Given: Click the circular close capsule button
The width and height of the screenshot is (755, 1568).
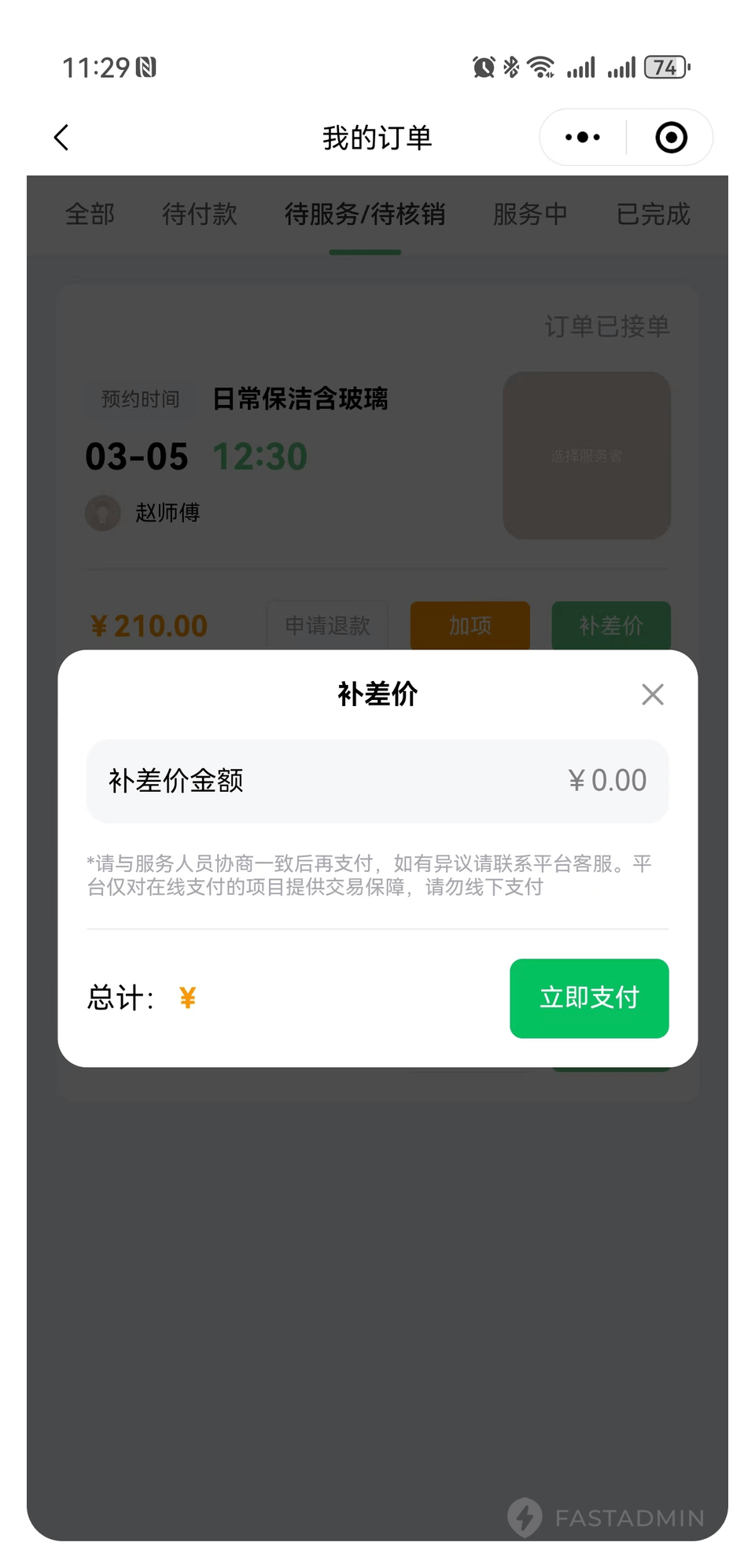Looking at the screenshot, I should coord(670,137).
